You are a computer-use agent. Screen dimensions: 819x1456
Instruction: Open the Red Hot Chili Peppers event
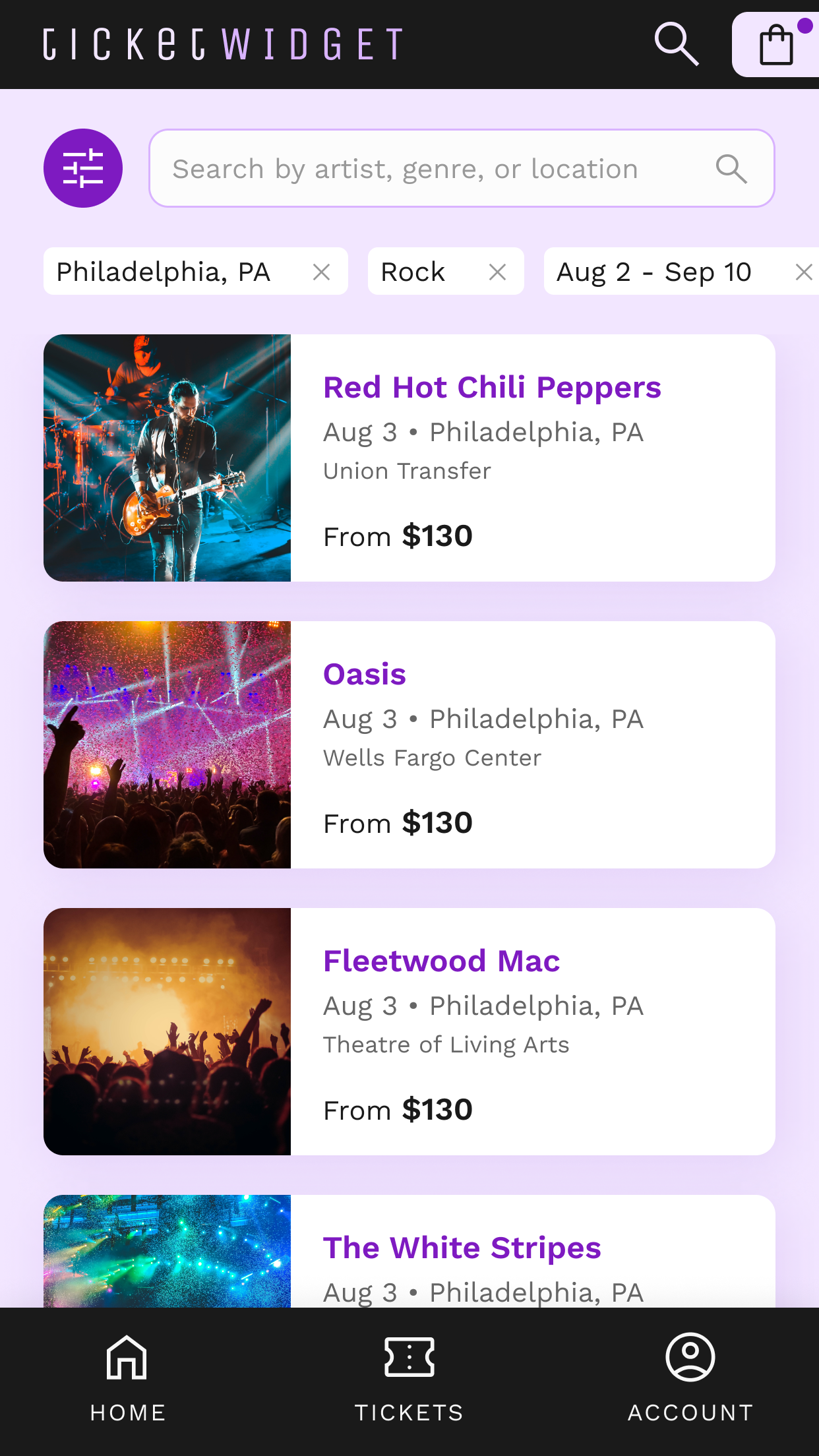coord(409,458)
